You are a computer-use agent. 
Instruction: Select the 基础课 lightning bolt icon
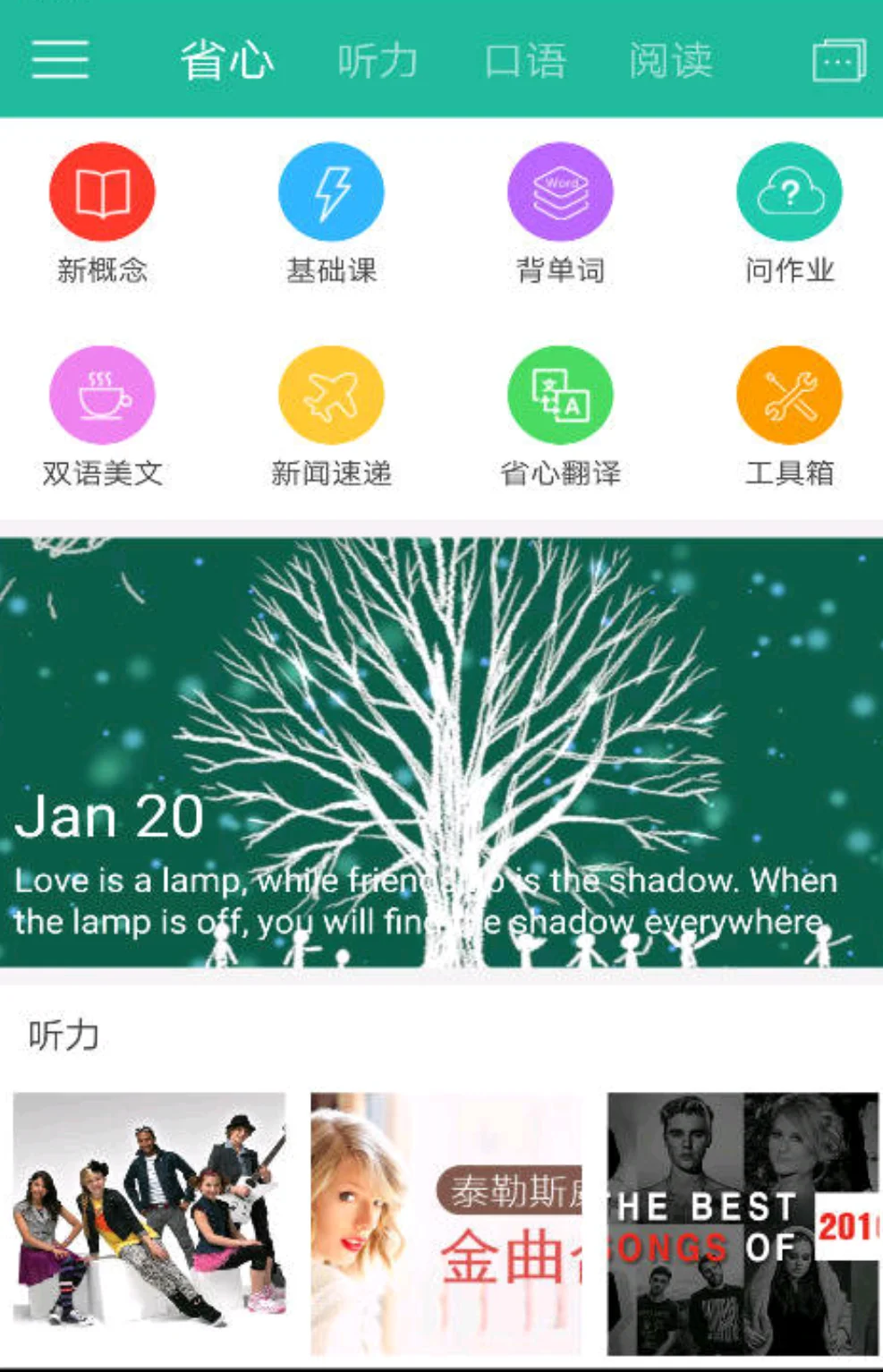(x=332, y=192)
